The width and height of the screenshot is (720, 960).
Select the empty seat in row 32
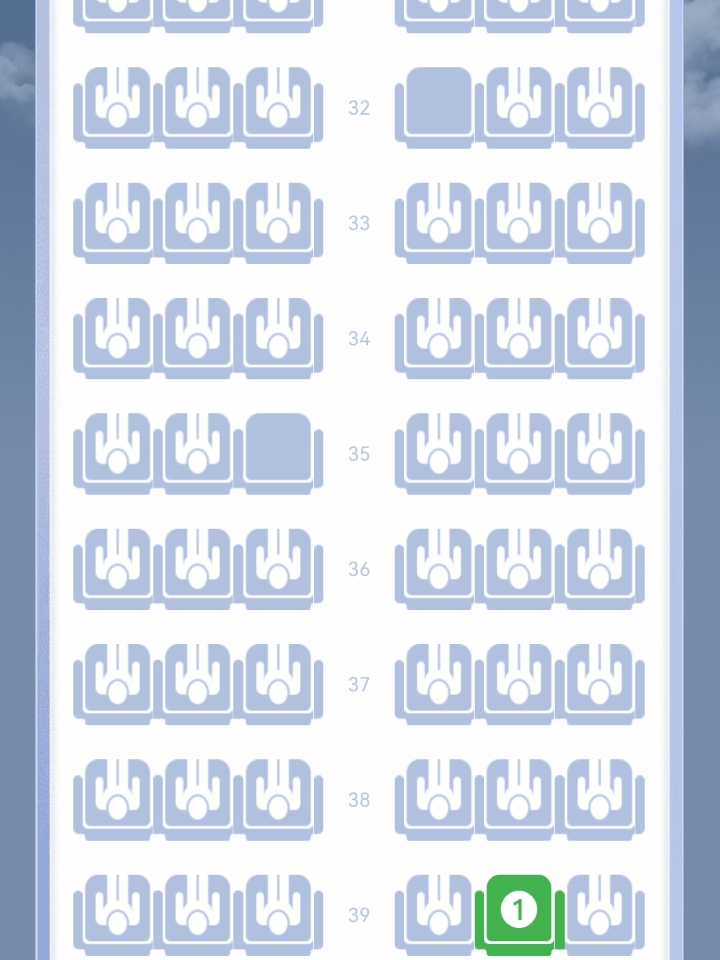(439, 103)
